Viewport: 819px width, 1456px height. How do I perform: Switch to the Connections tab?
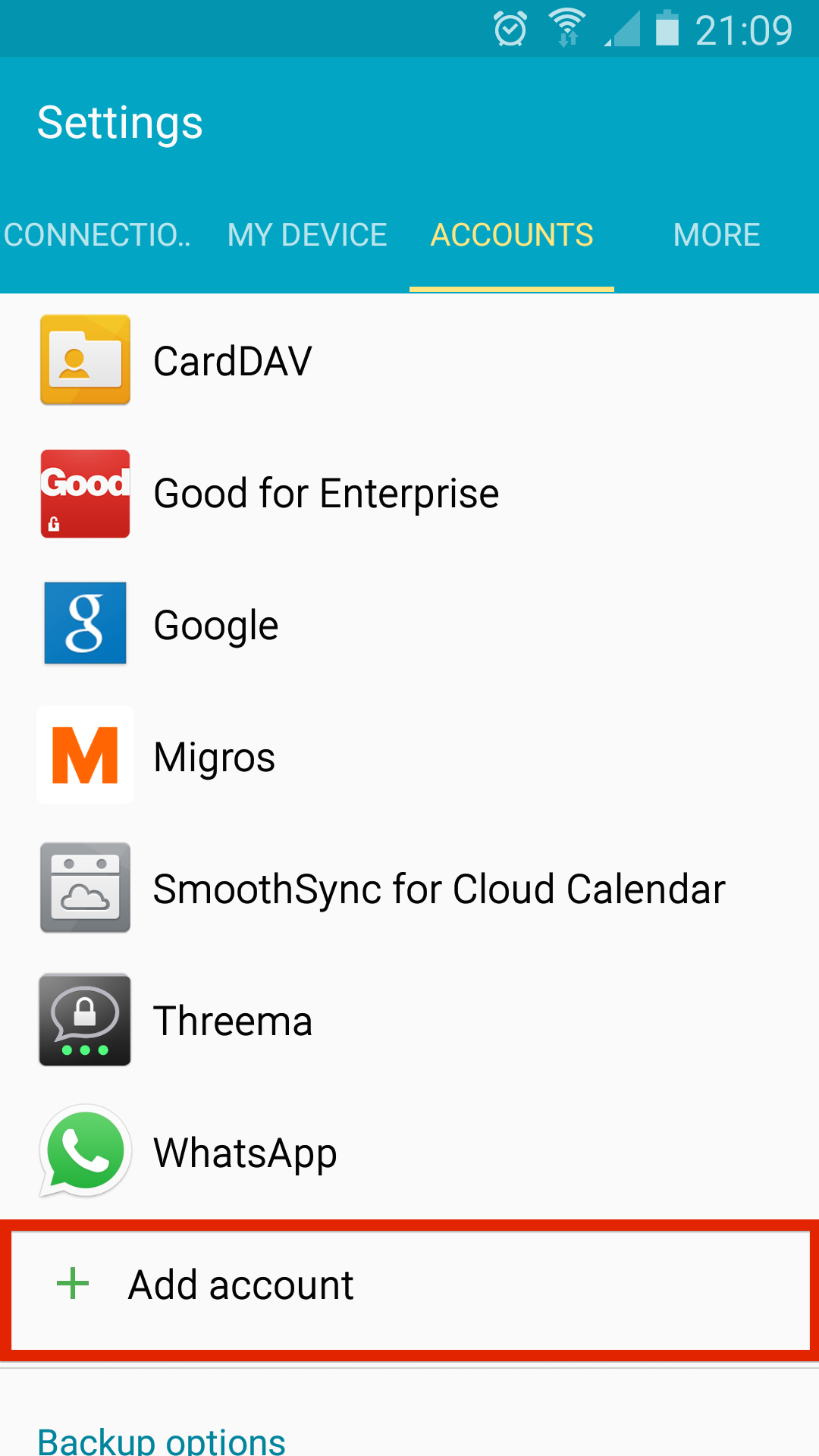pyautogui.click(x=99, y=235)
